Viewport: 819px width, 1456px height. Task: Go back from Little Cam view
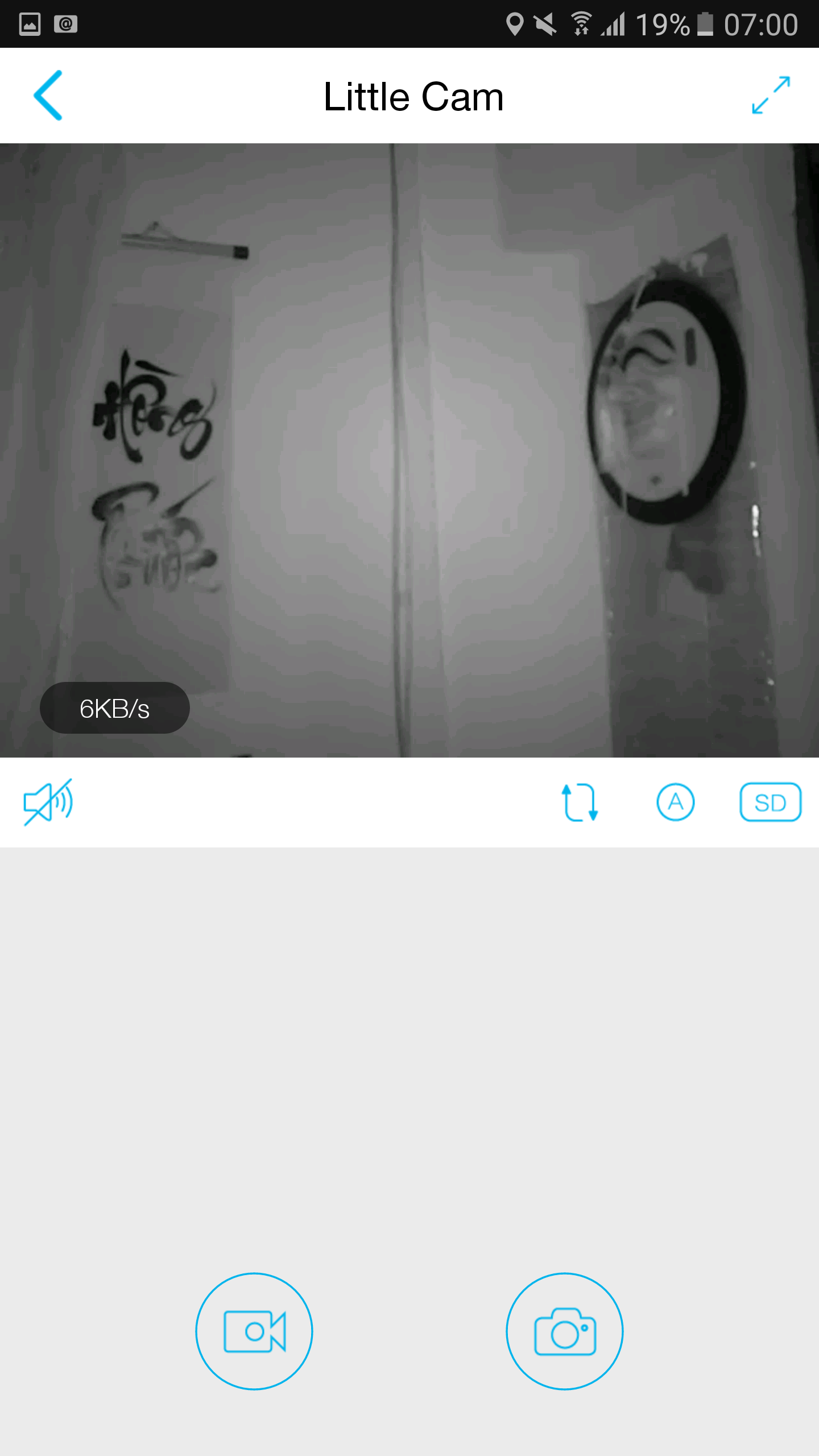[x=48, y=96]
